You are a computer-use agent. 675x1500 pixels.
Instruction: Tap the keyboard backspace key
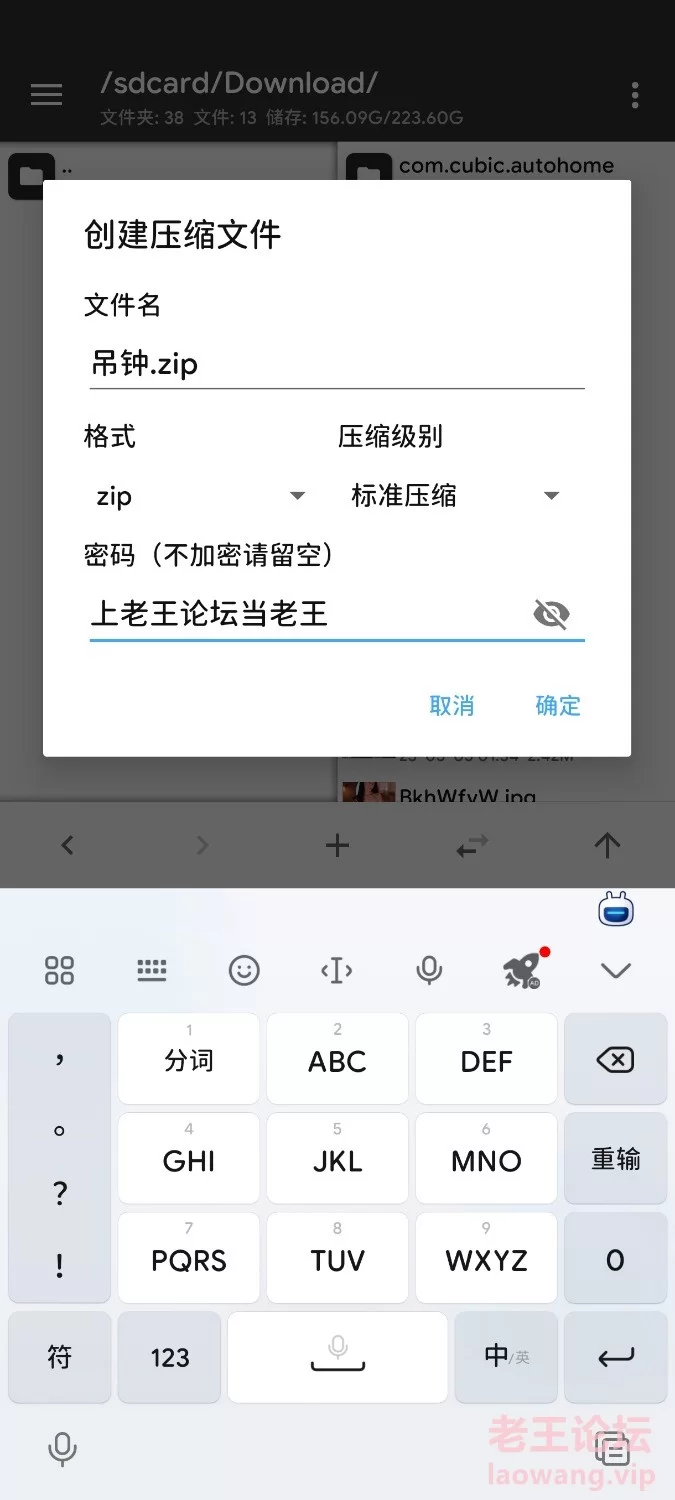615,1060
